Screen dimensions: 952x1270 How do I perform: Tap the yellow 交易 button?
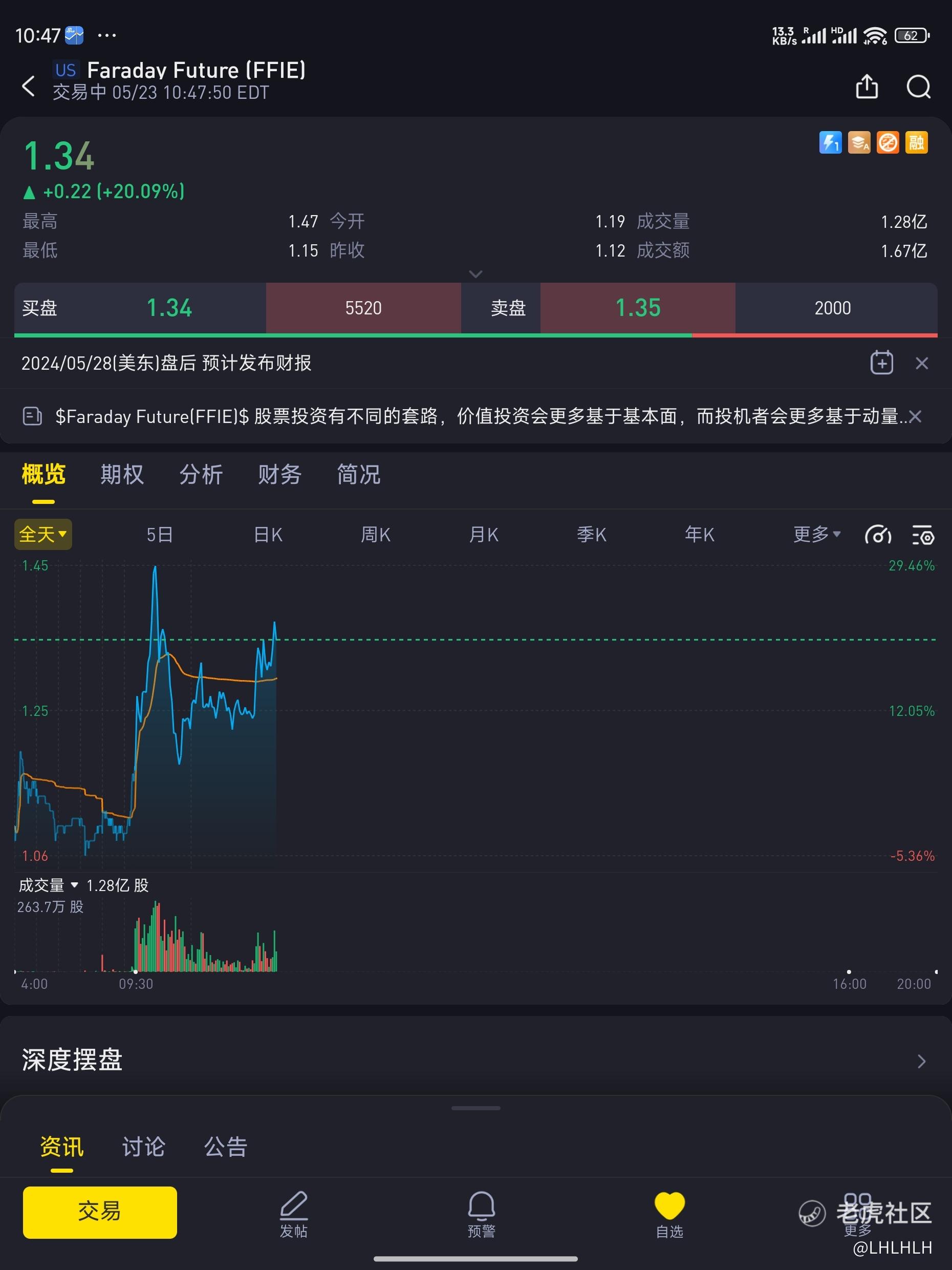point(100,1212)
